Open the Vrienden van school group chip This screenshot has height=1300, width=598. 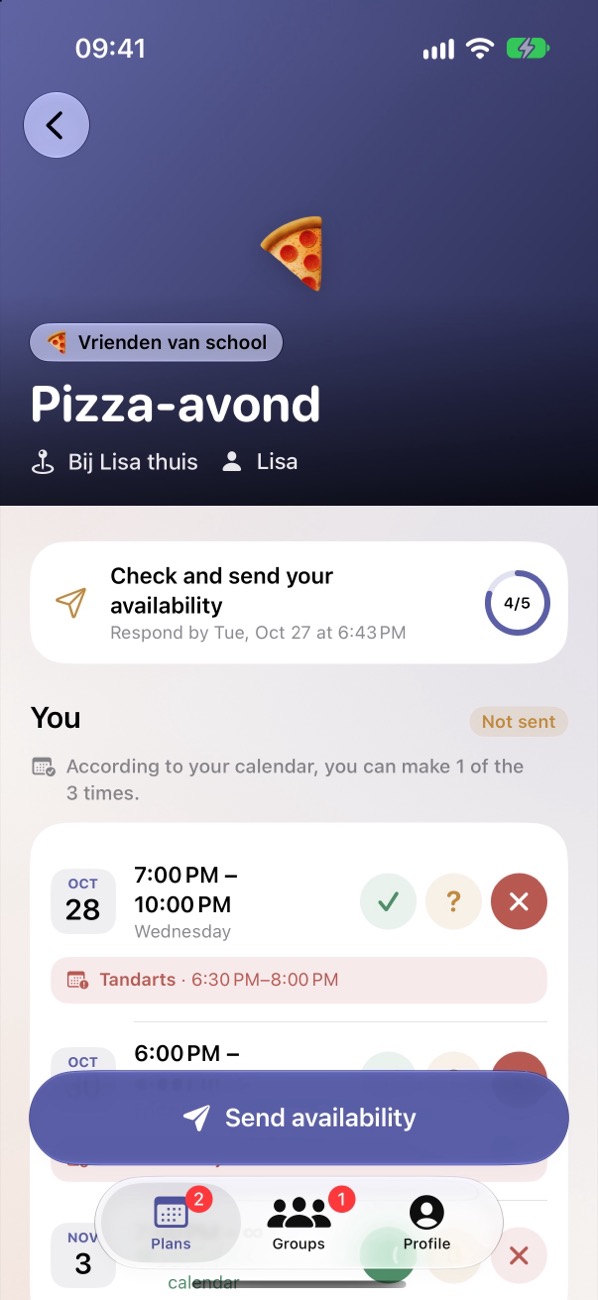[x=156, y=343]
